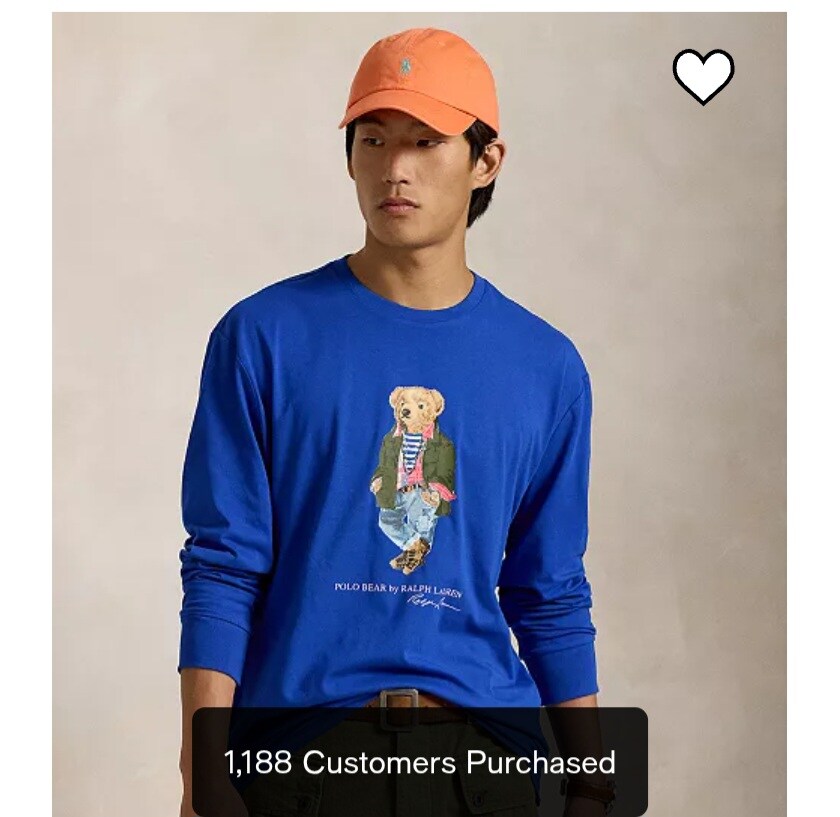Add the blue Polo Bear shirt to favorites

point(703,76)
